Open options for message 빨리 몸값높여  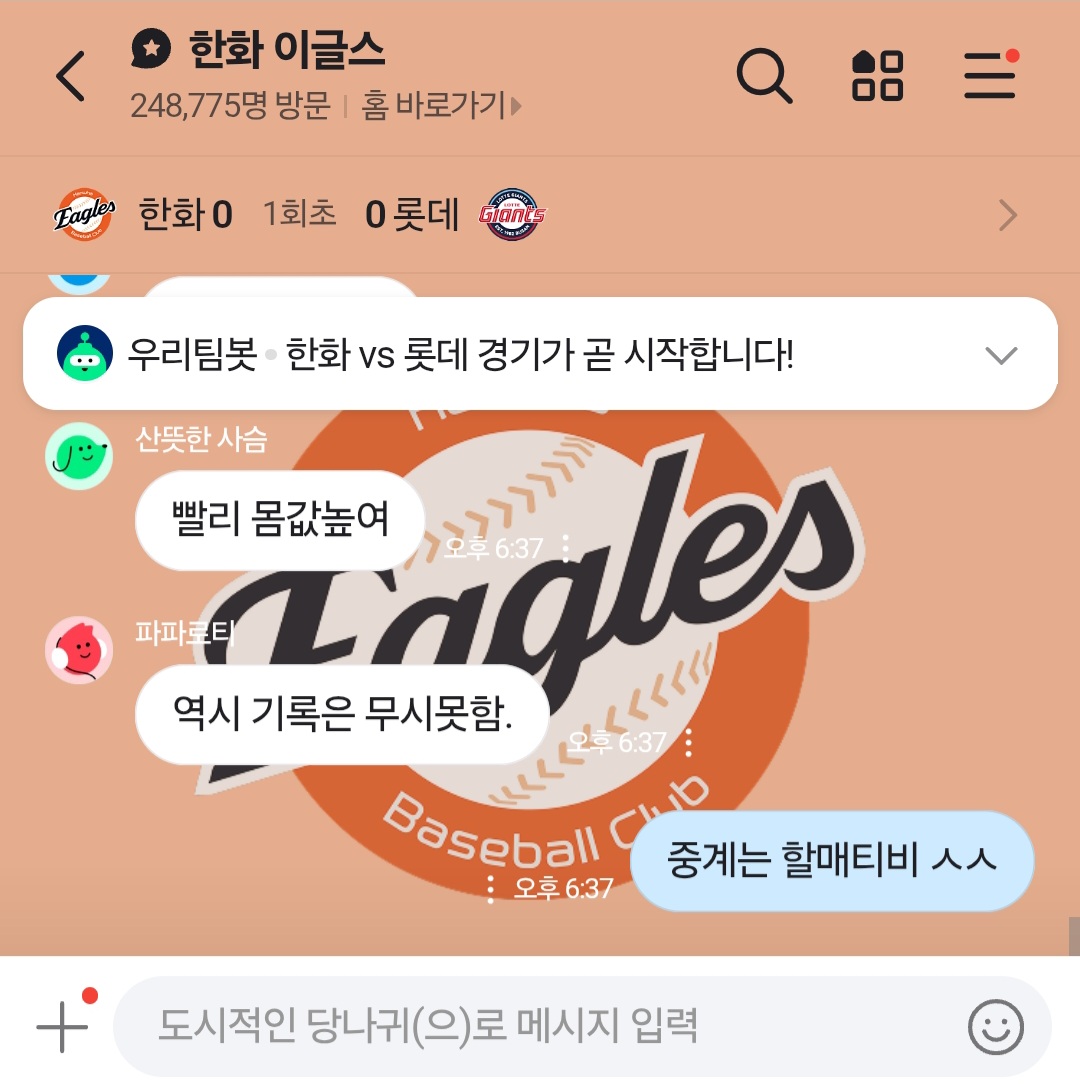[x=566, y=548]
